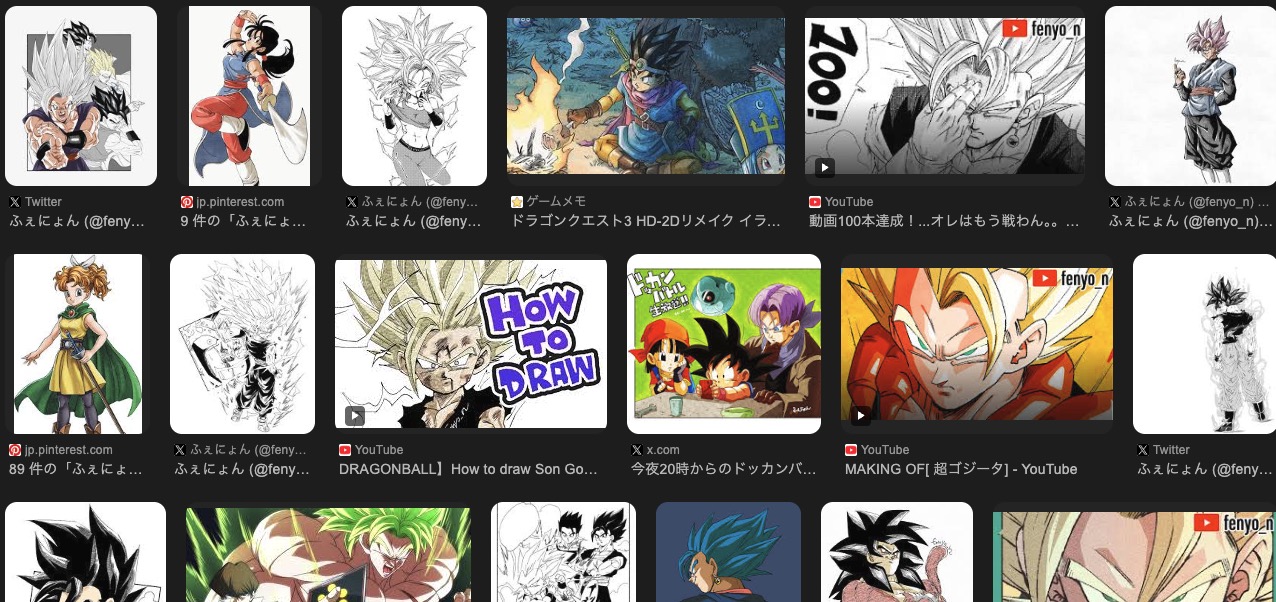Open the Pinterest result with 9 pins
This screenshot has height=602, width=1276.
point(249,96)
